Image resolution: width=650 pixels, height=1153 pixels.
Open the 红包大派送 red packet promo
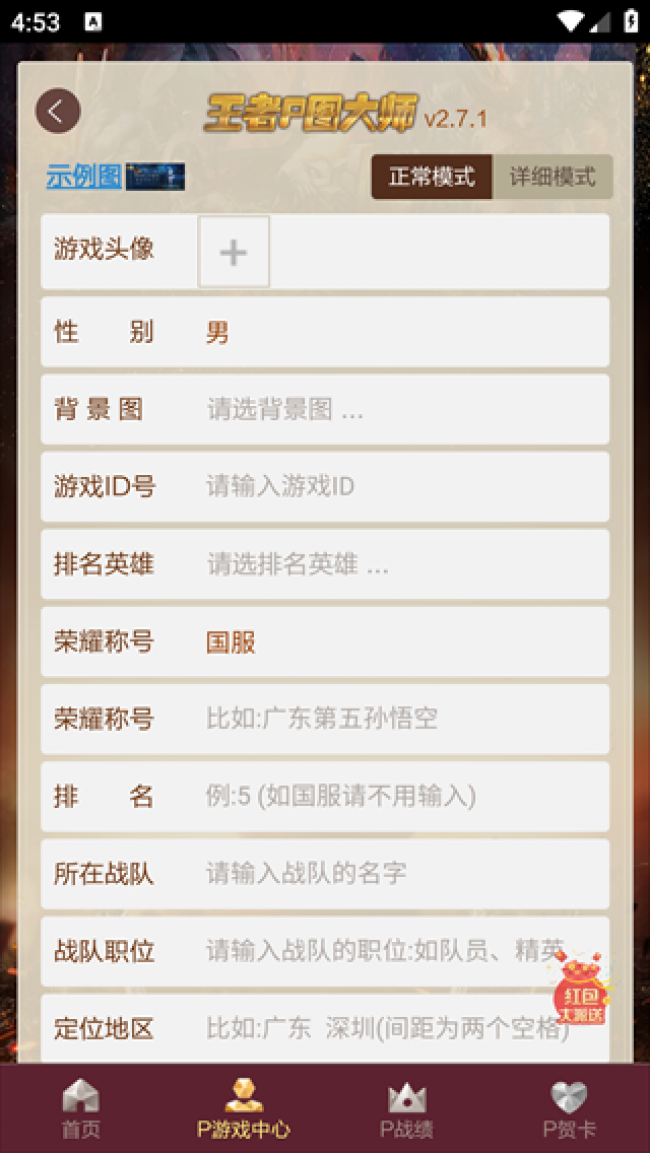[582, 990]
